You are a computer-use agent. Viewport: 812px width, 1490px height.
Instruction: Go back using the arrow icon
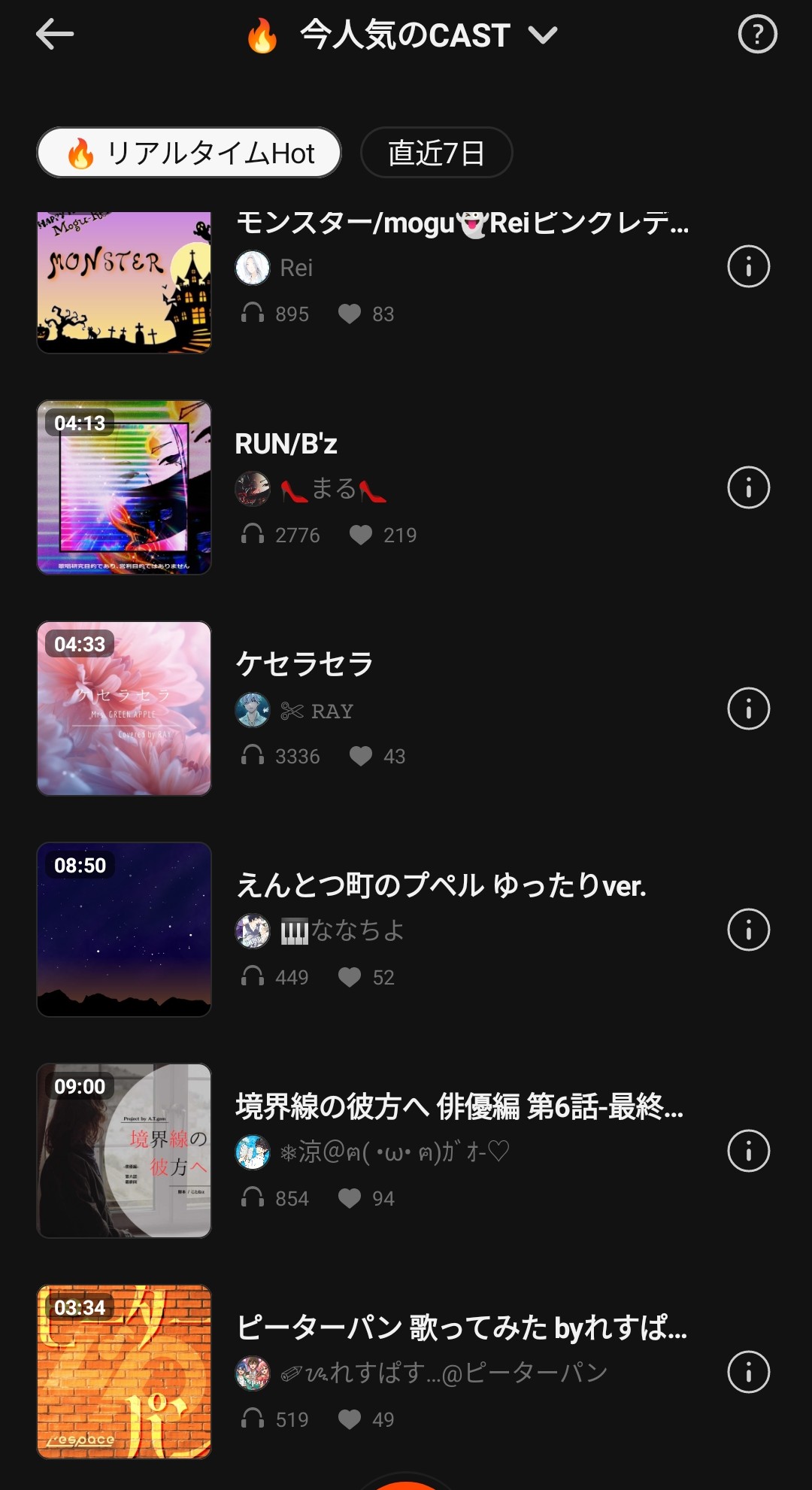pos(55,35)
